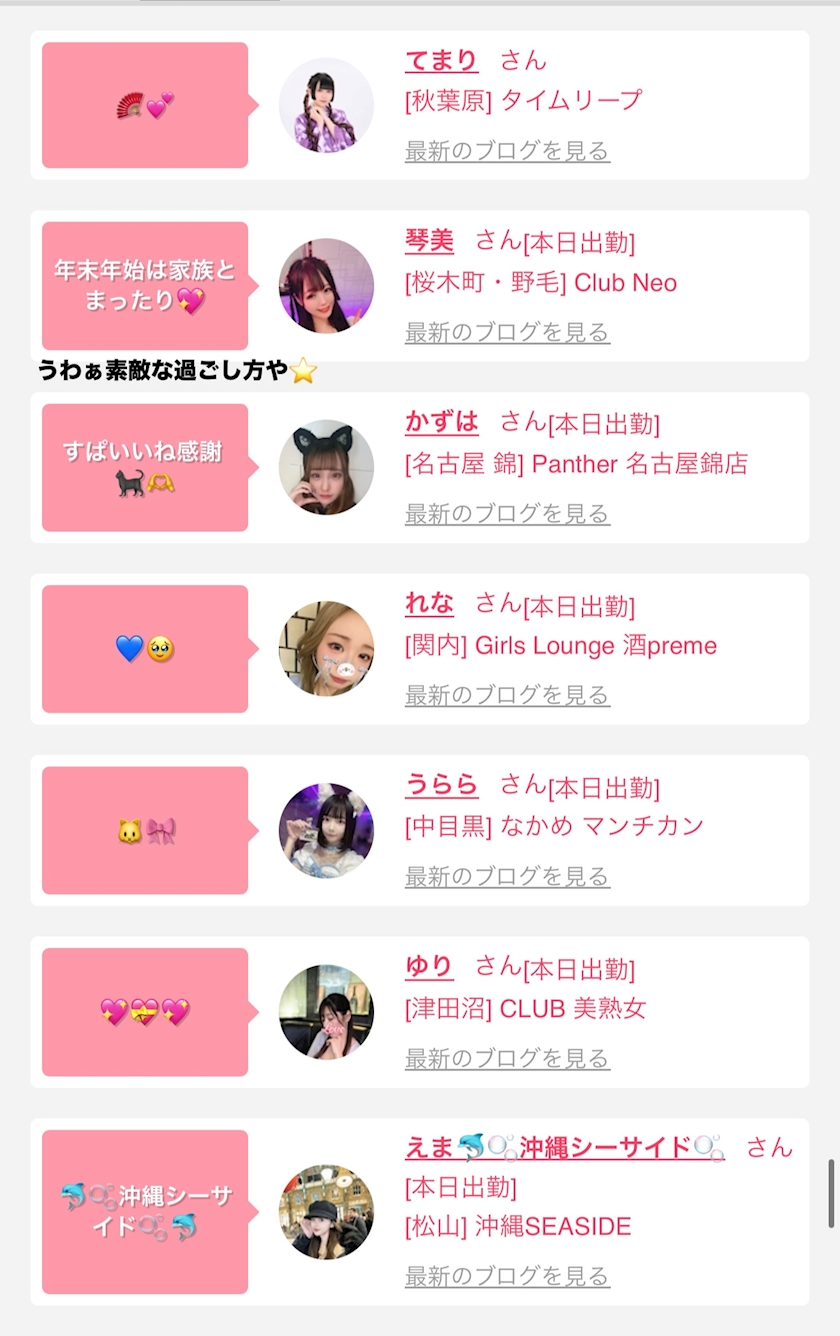Open ゆり's profile name link
840x1336 pixels.
(x=429, y=967)
